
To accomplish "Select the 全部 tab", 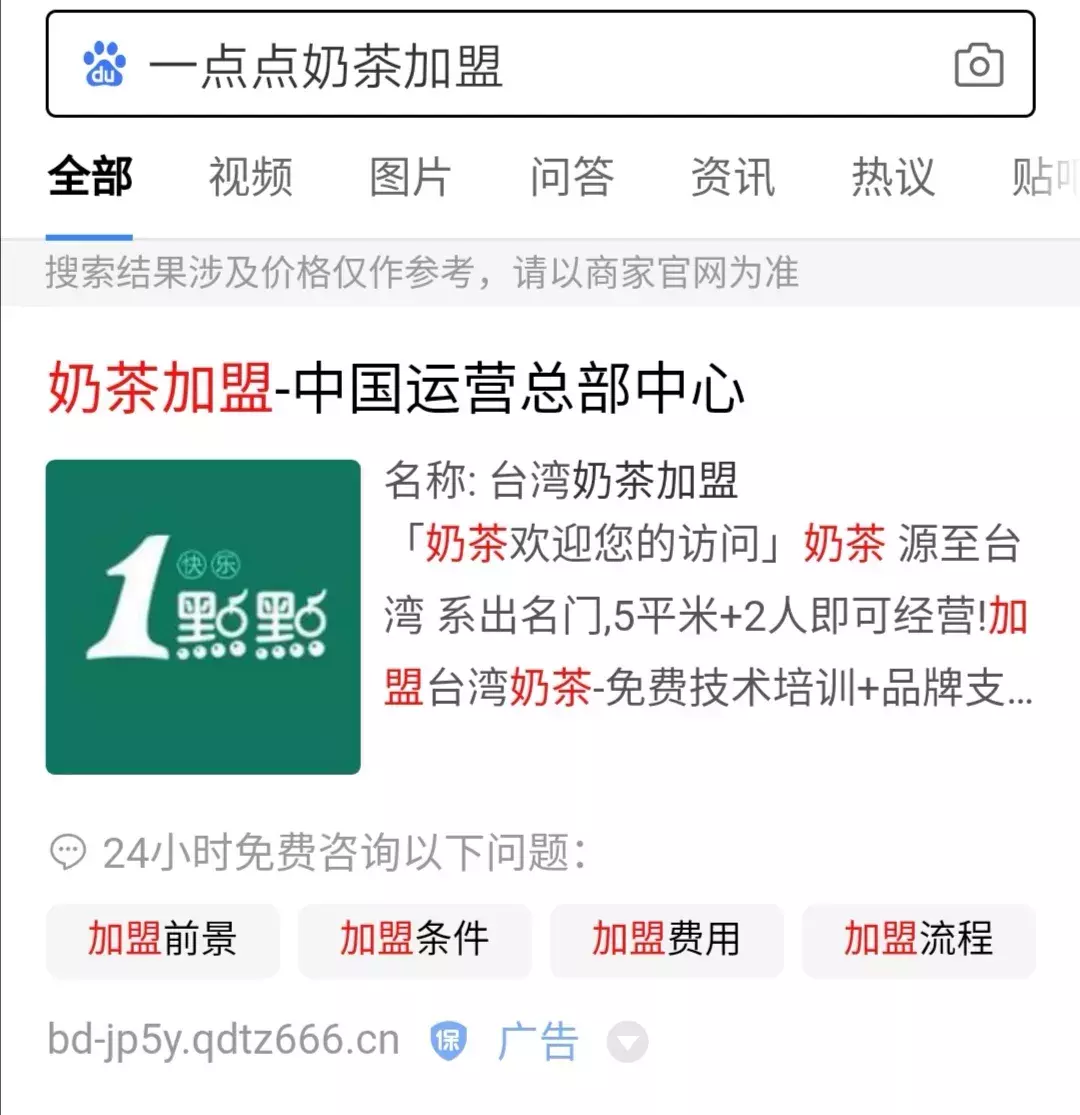I will point(90,178).
